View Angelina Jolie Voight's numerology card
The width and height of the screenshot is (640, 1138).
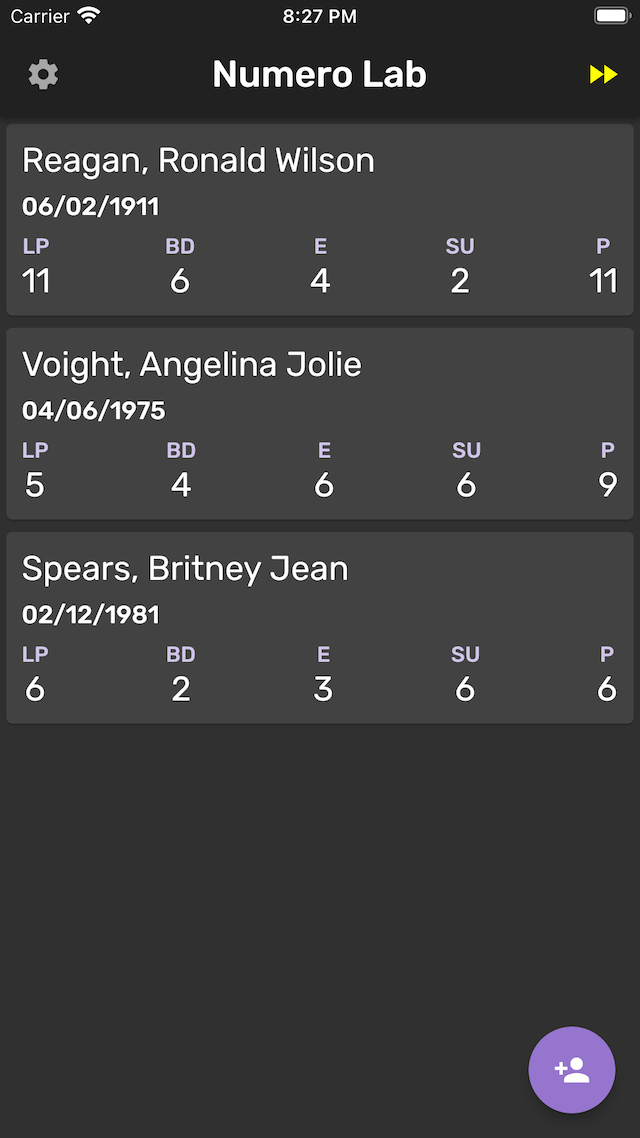pyautogui.click(x=320, y=424)
